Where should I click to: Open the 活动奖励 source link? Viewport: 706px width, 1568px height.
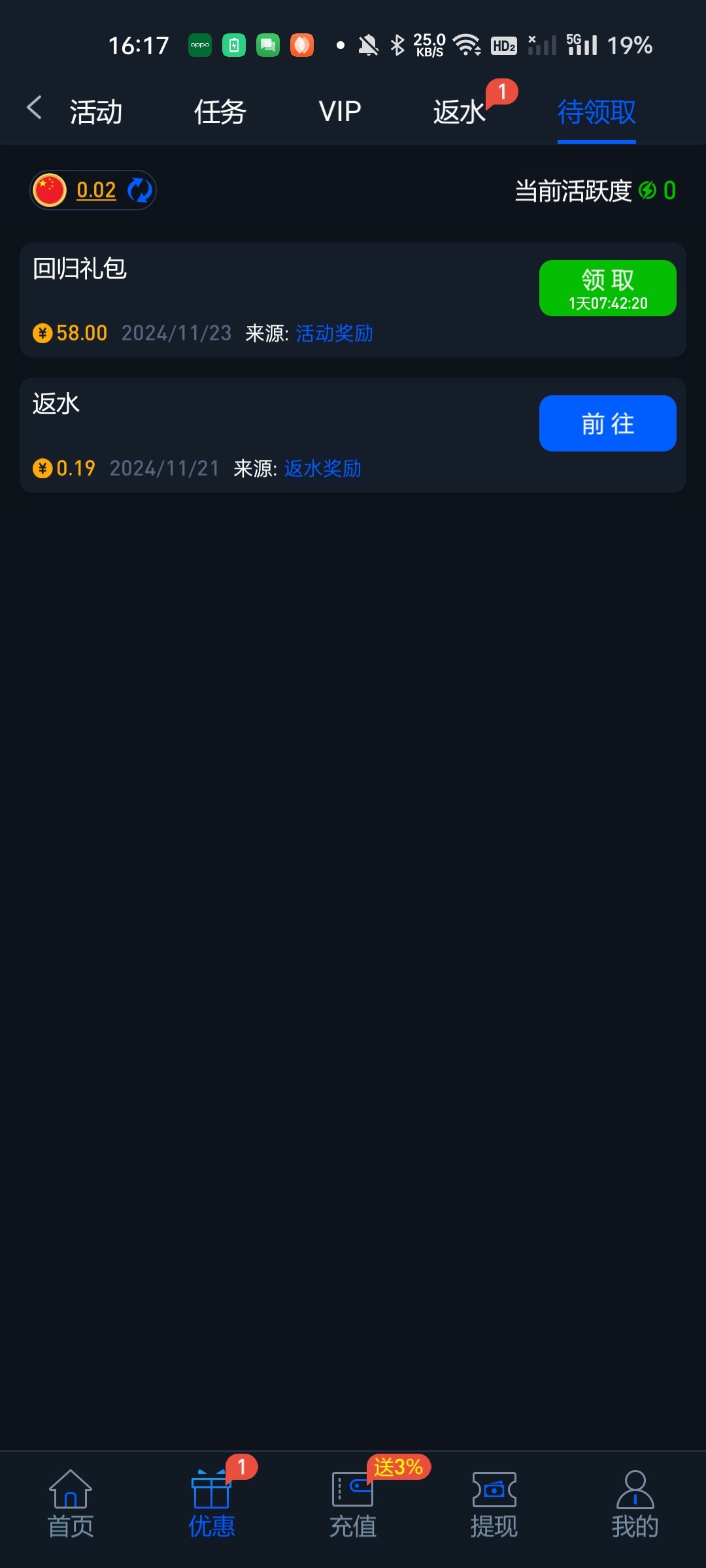click(334, 333)
